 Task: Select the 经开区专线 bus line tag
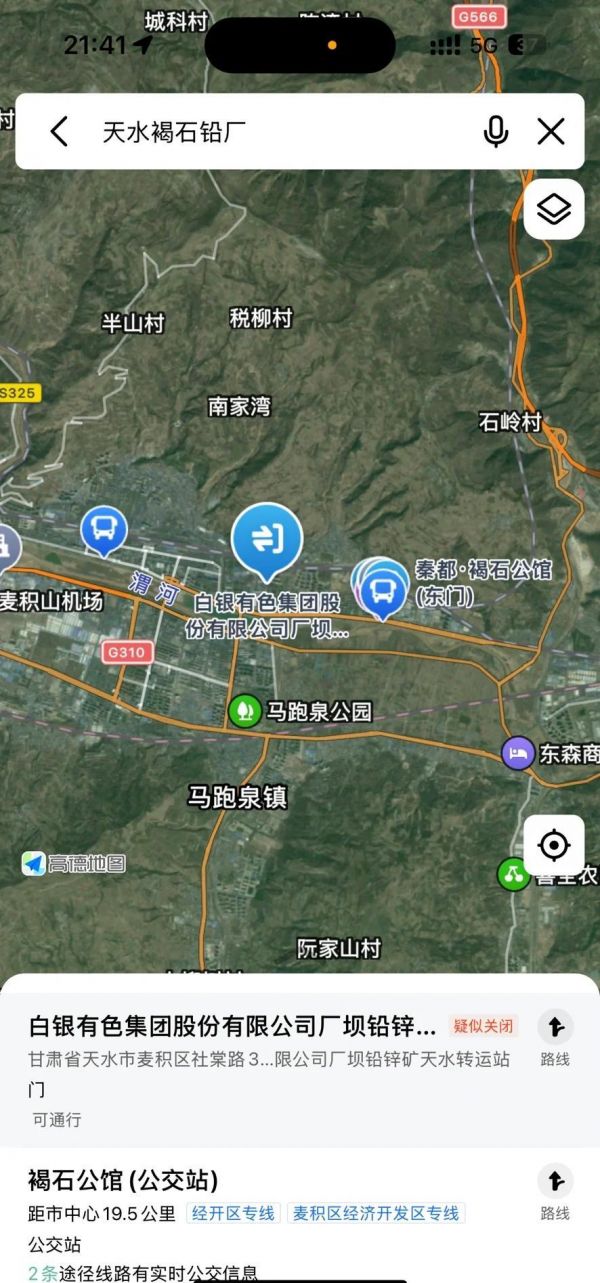point(233,1213)
